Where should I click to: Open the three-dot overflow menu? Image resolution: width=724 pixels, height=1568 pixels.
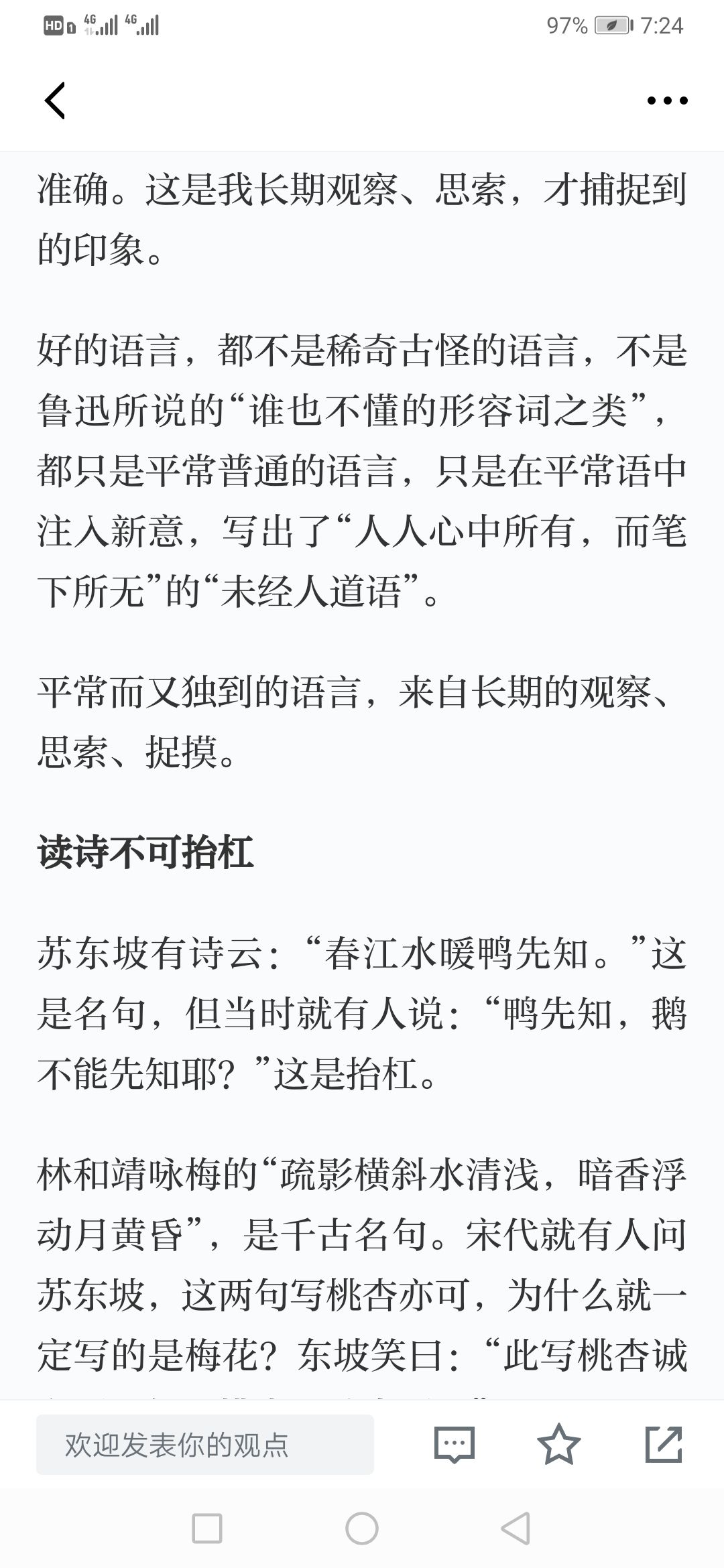click(667, 101)
